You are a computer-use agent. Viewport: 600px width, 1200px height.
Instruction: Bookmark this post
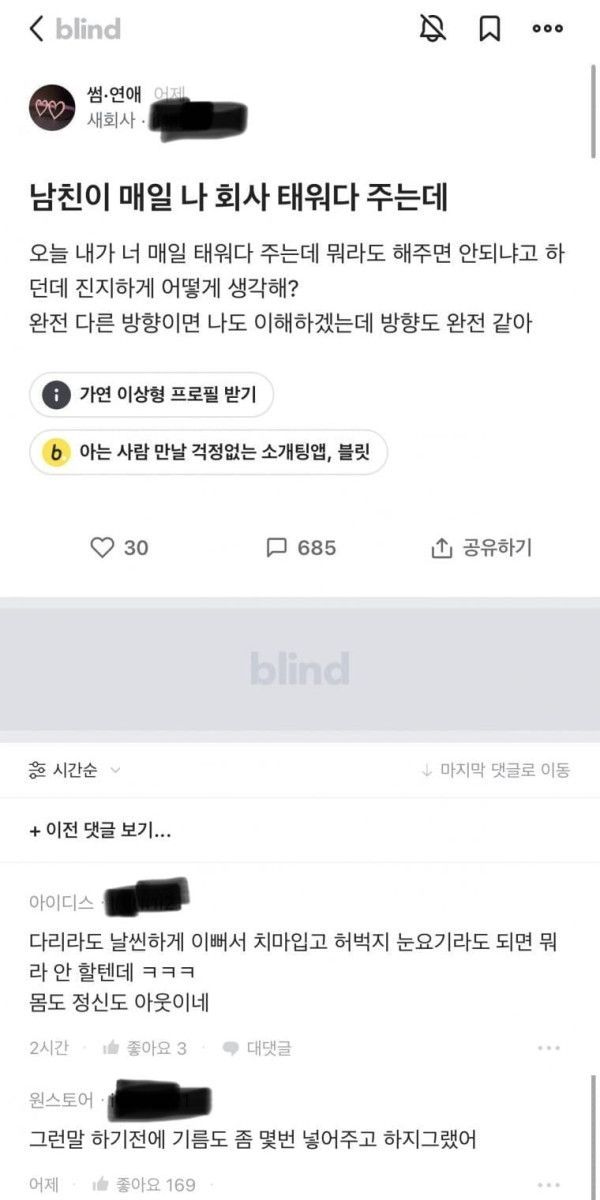point(489,29)
